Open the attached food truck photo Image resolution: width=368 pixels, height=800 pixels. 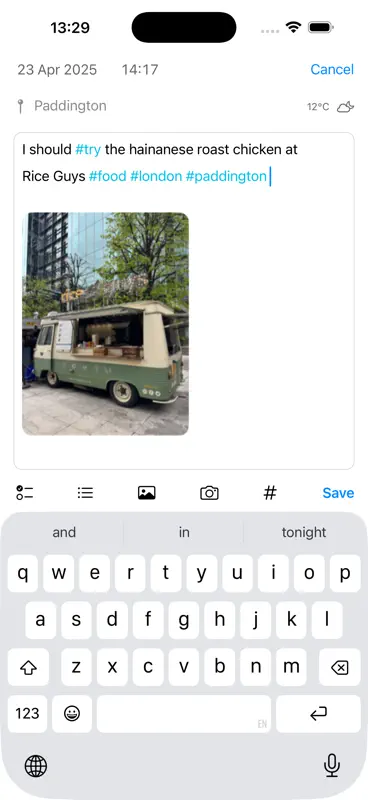coord(105,324)
